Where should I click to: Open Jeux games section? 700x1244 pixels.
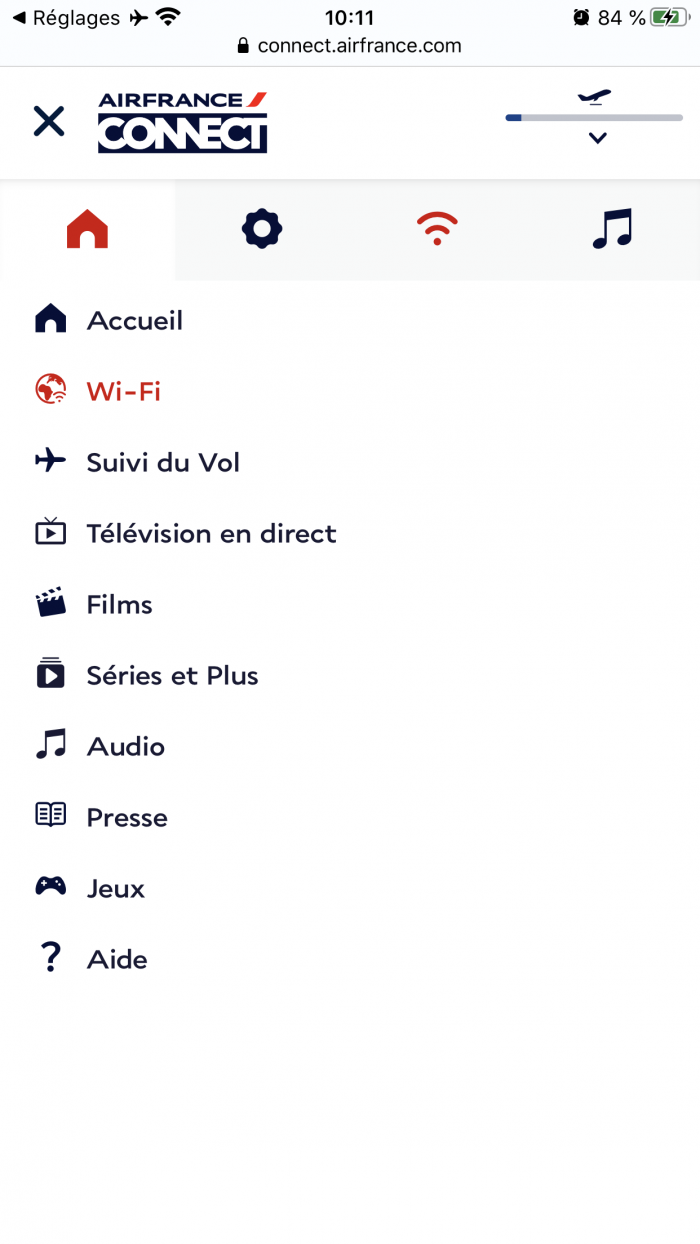pyautogui.click(x=115, y=889)
